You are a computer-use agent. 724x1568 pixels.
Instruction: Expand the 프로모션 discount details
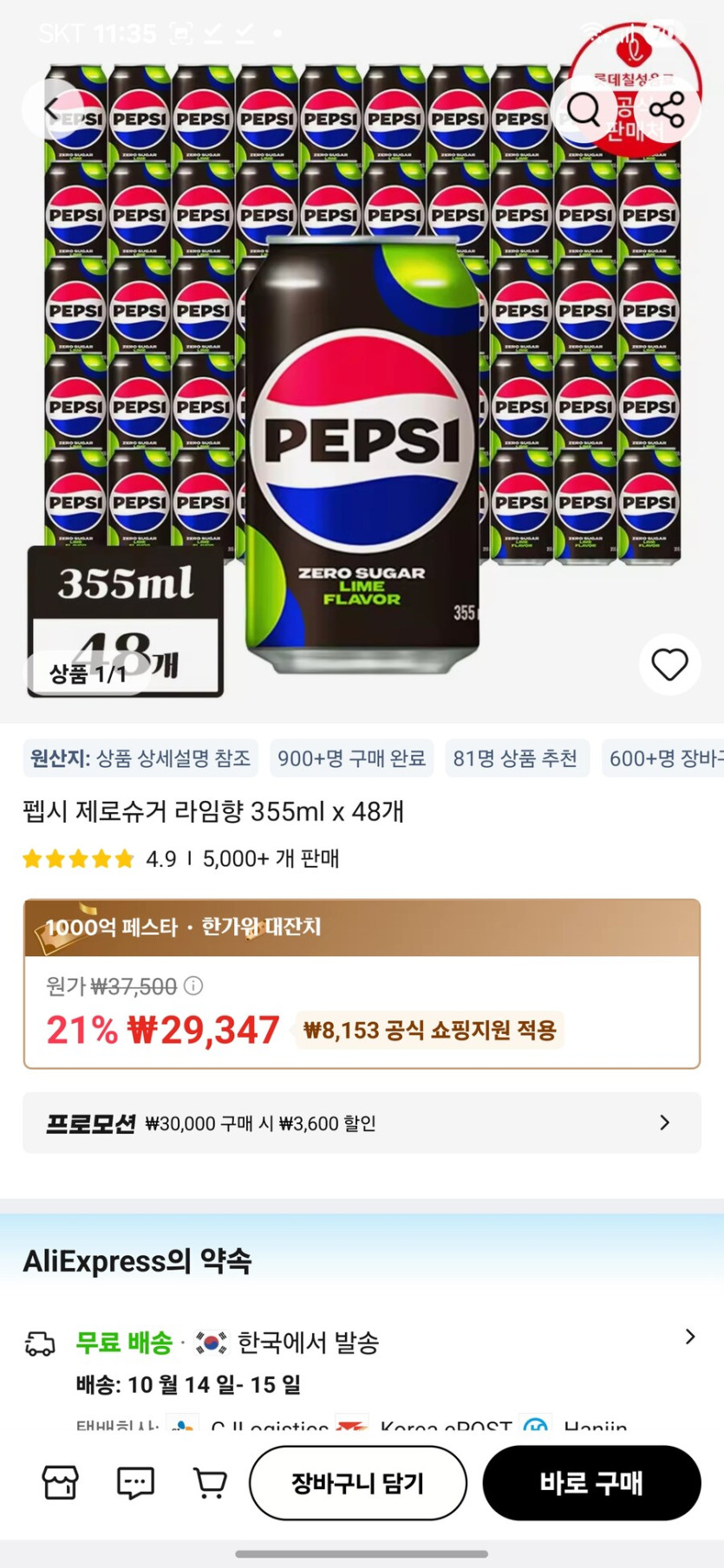point(362,1122)
